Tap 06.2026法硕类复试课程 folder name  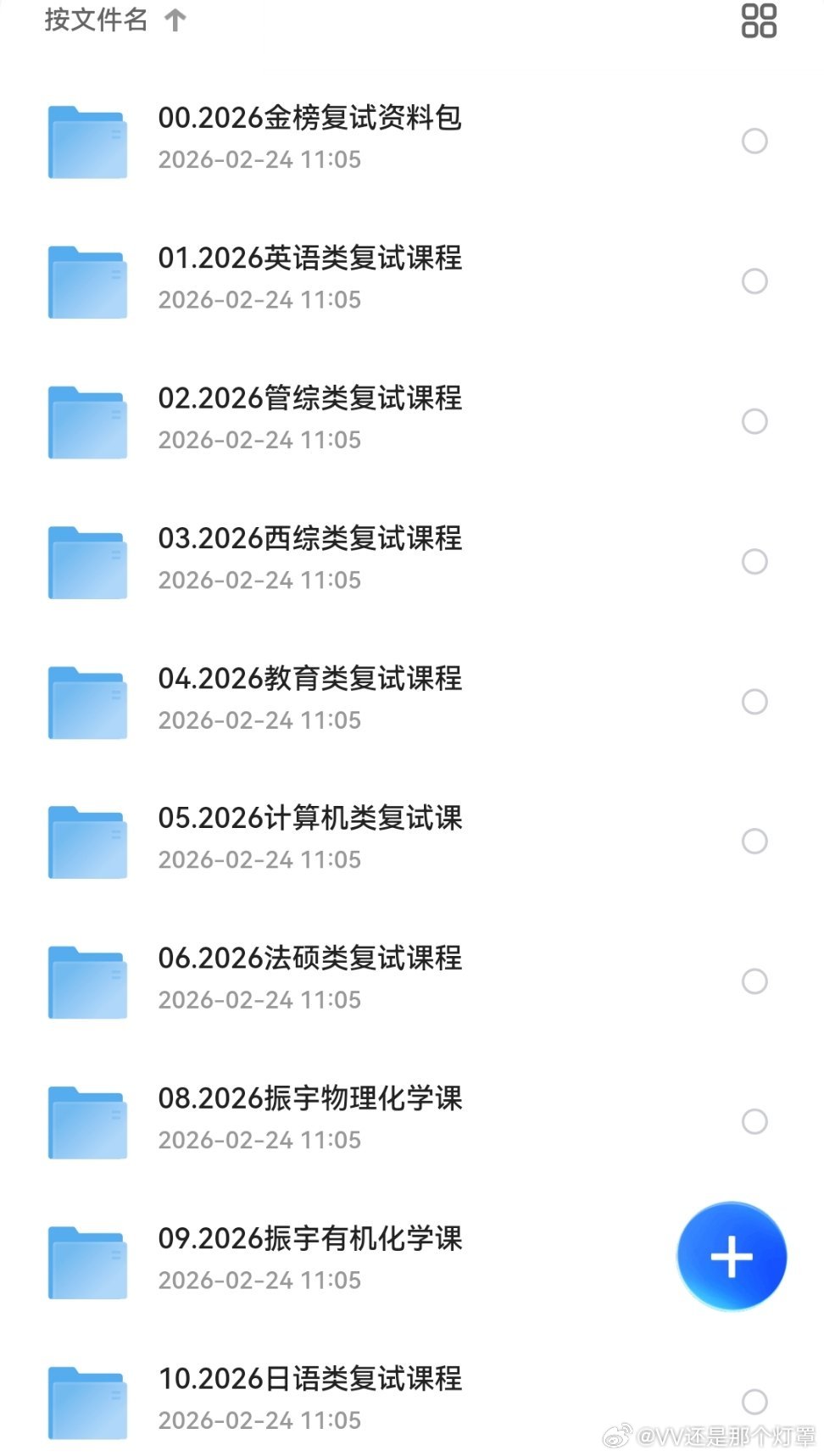(x=311, y=959)
